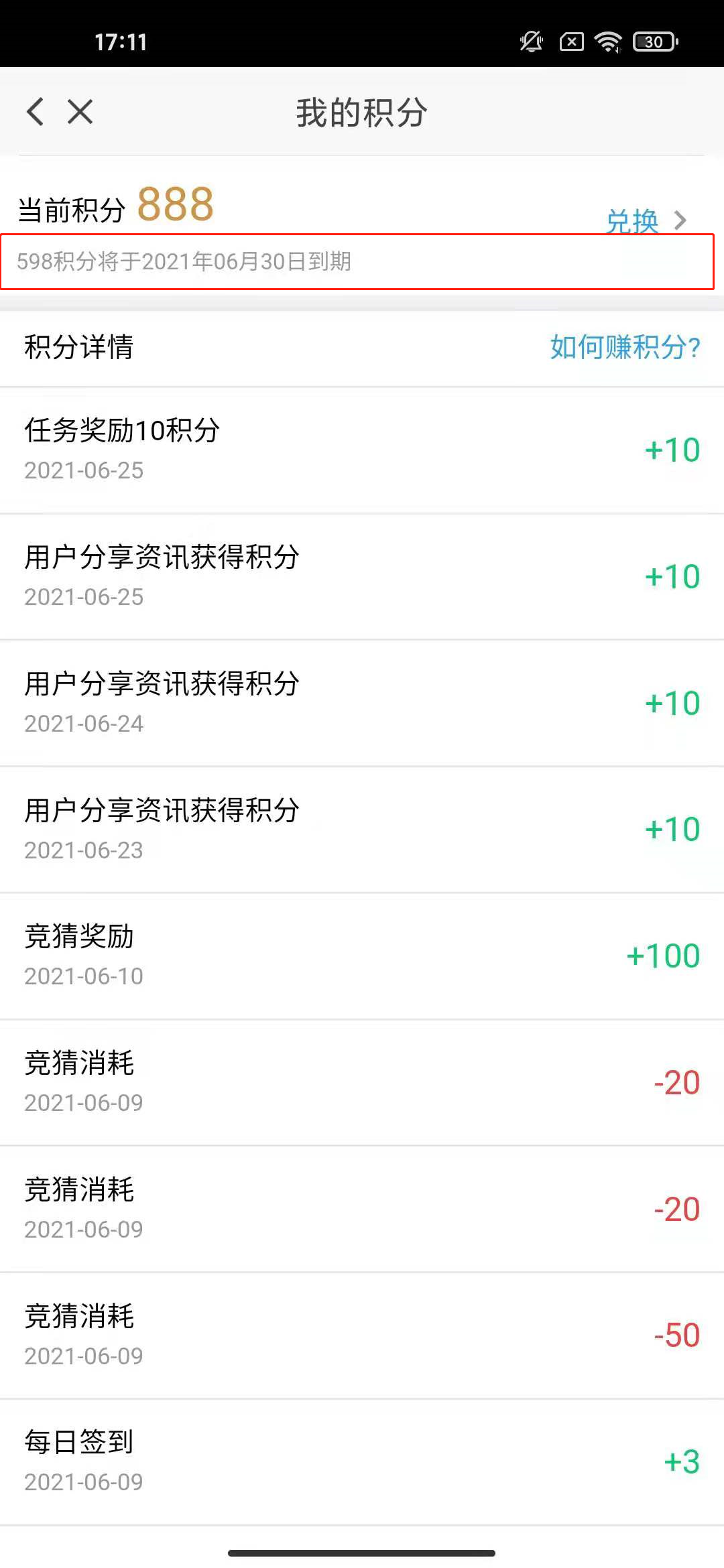This screenshot has width=724, height=1568.
Task: Close the 我的积分 page
Action: point(80,111)
